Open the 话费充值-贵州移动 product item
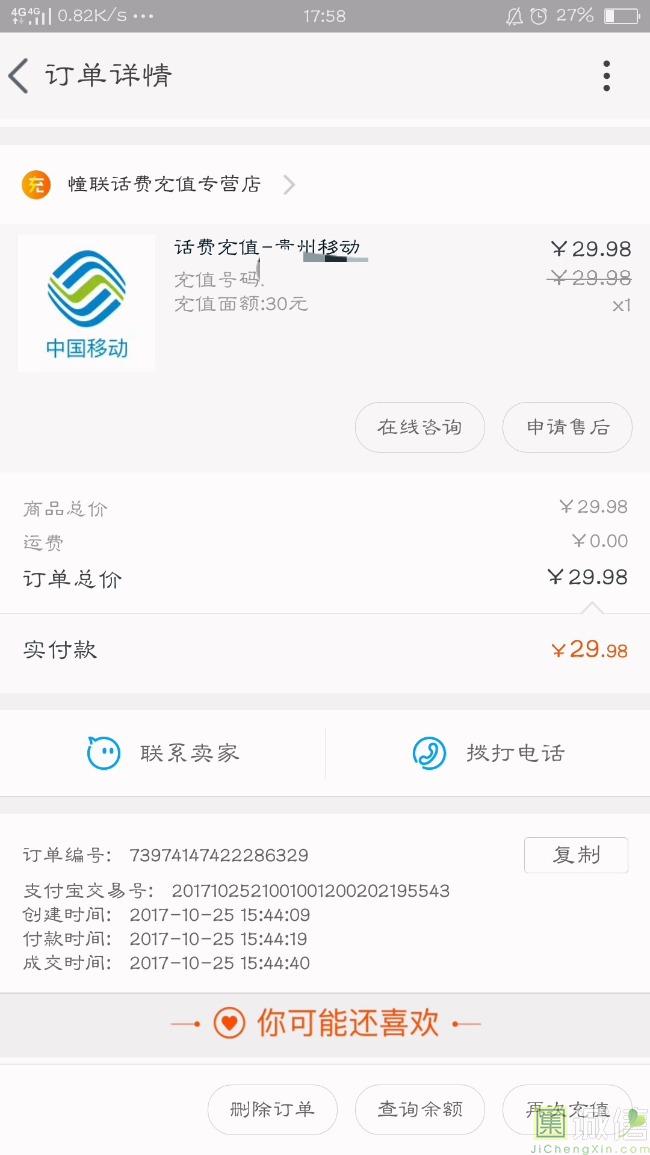The height and width of the screenshot is (1155, 650). pos(267,248)
